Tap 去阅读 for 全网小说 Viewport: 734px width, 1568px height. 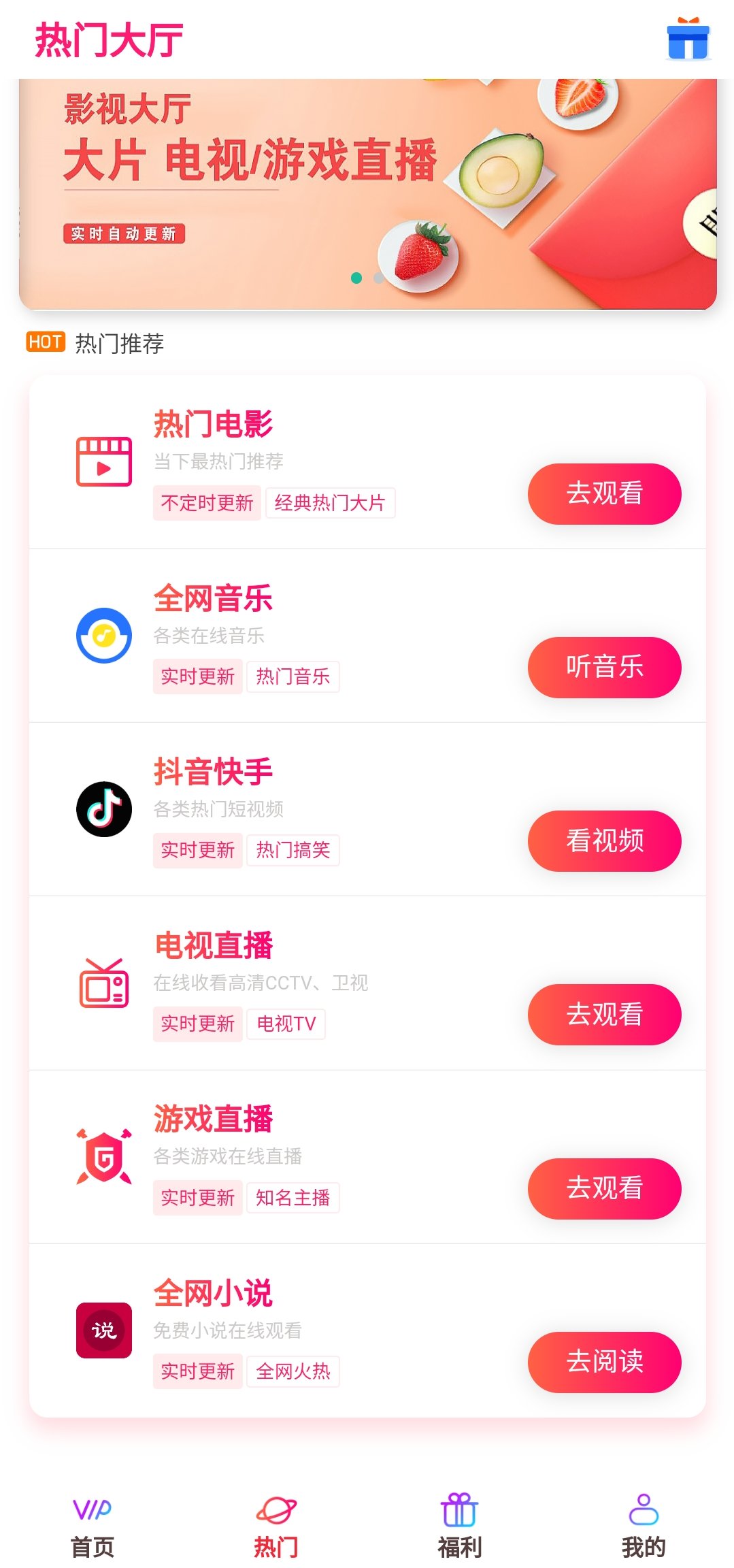coord(604,1362)
